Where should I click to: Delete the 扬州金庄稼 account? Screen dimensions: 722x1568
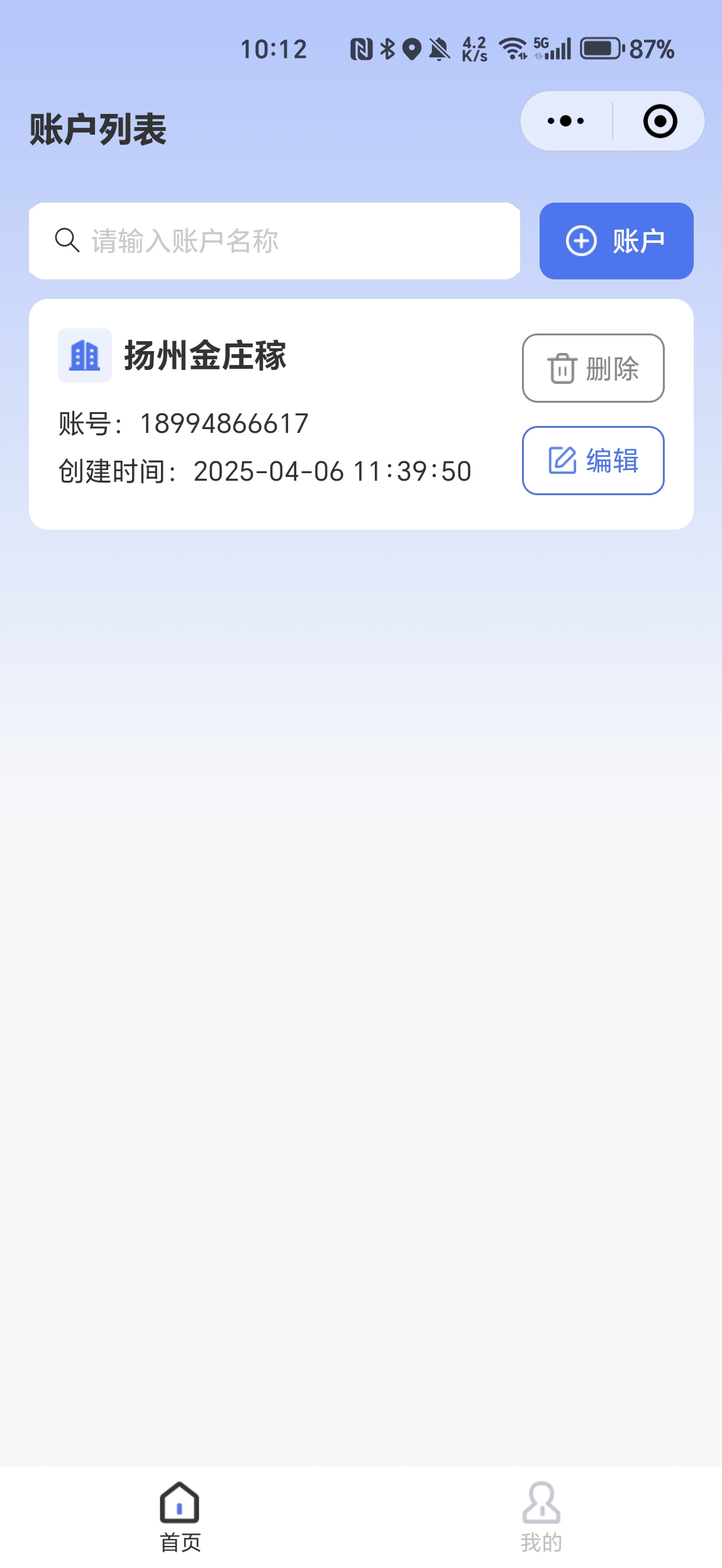[593, 368]
